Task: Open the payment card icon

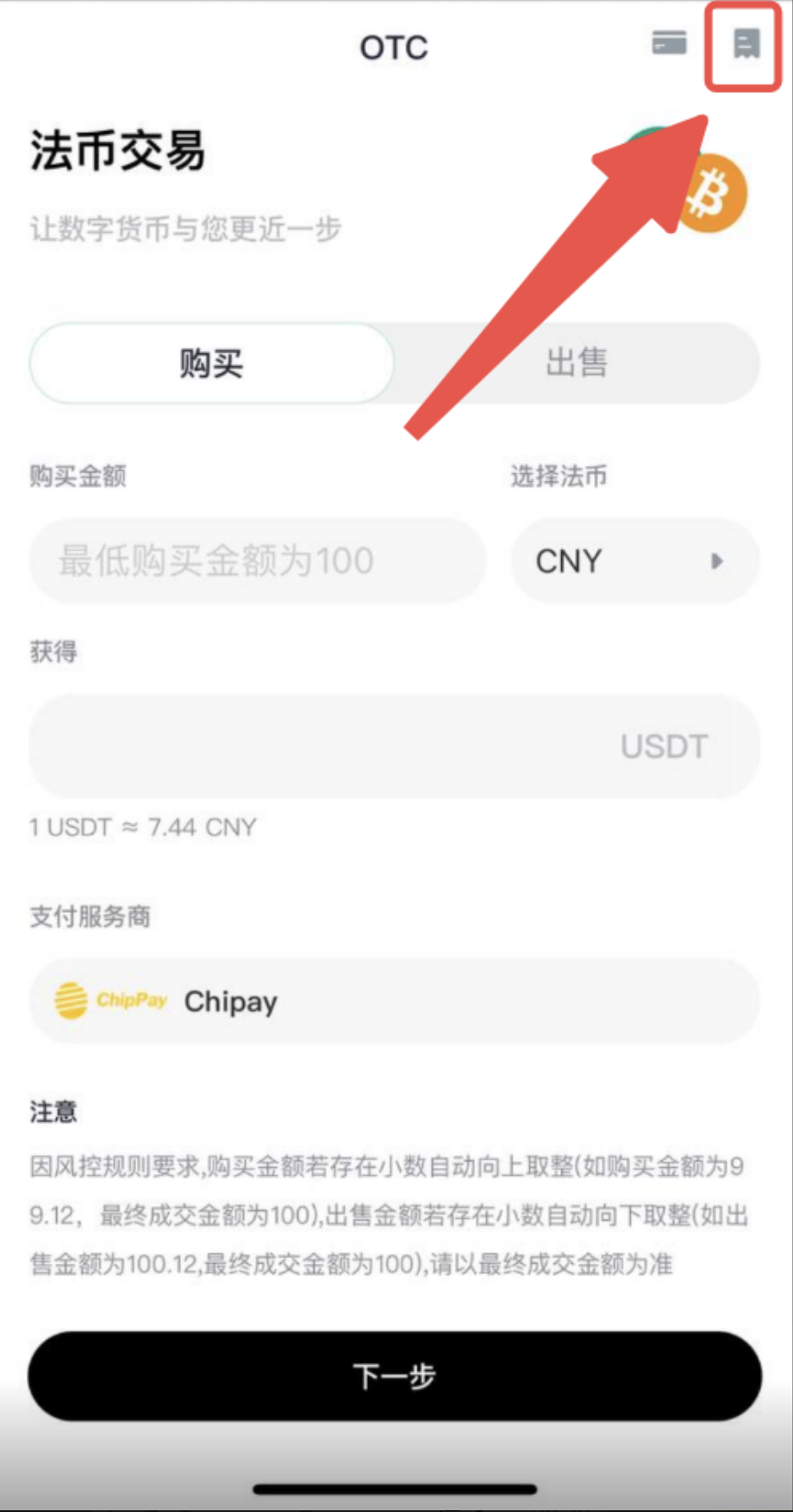Action: tap(669, 43)
